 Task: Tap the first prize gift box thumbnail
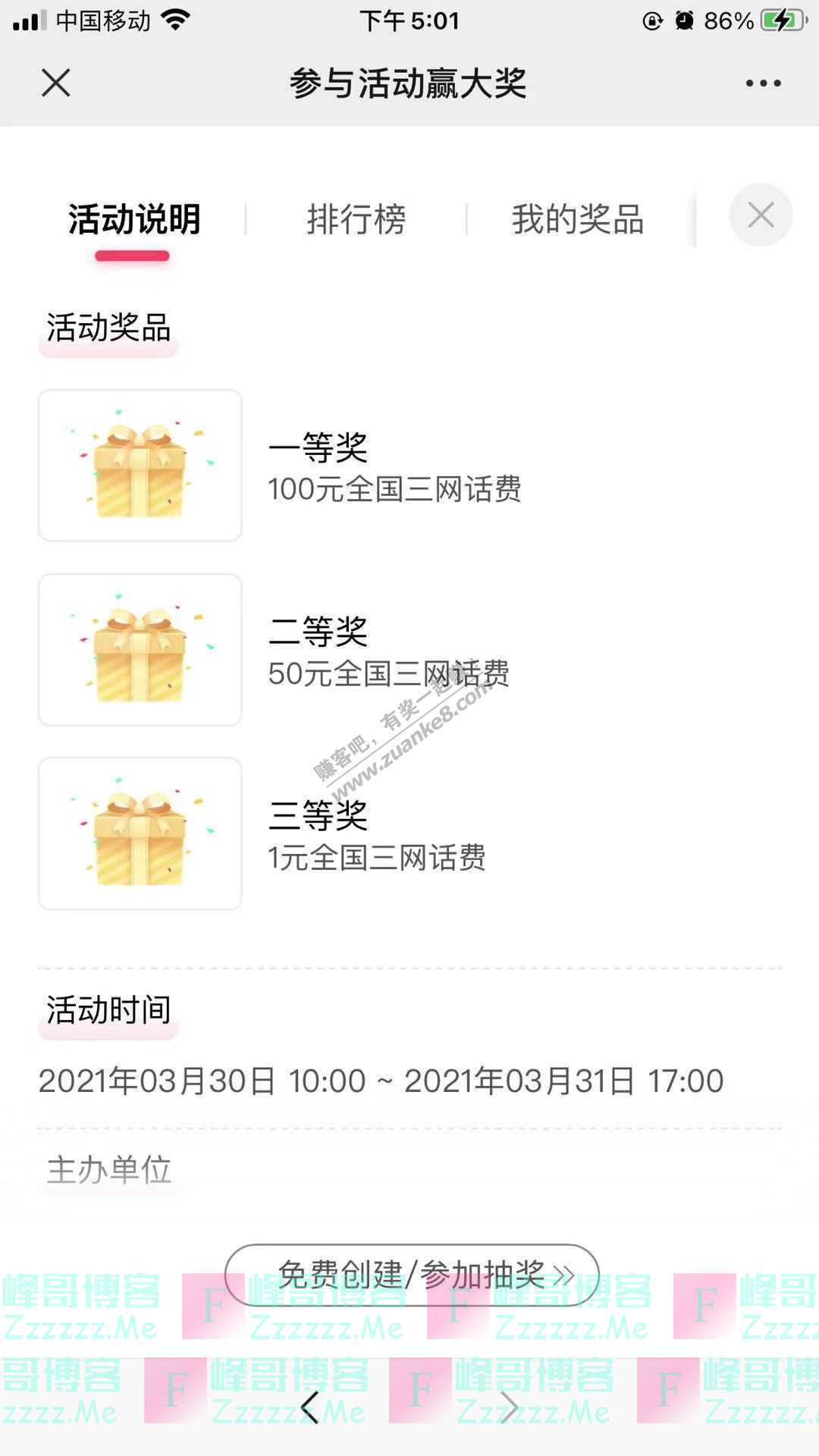[x=140, y=465]
